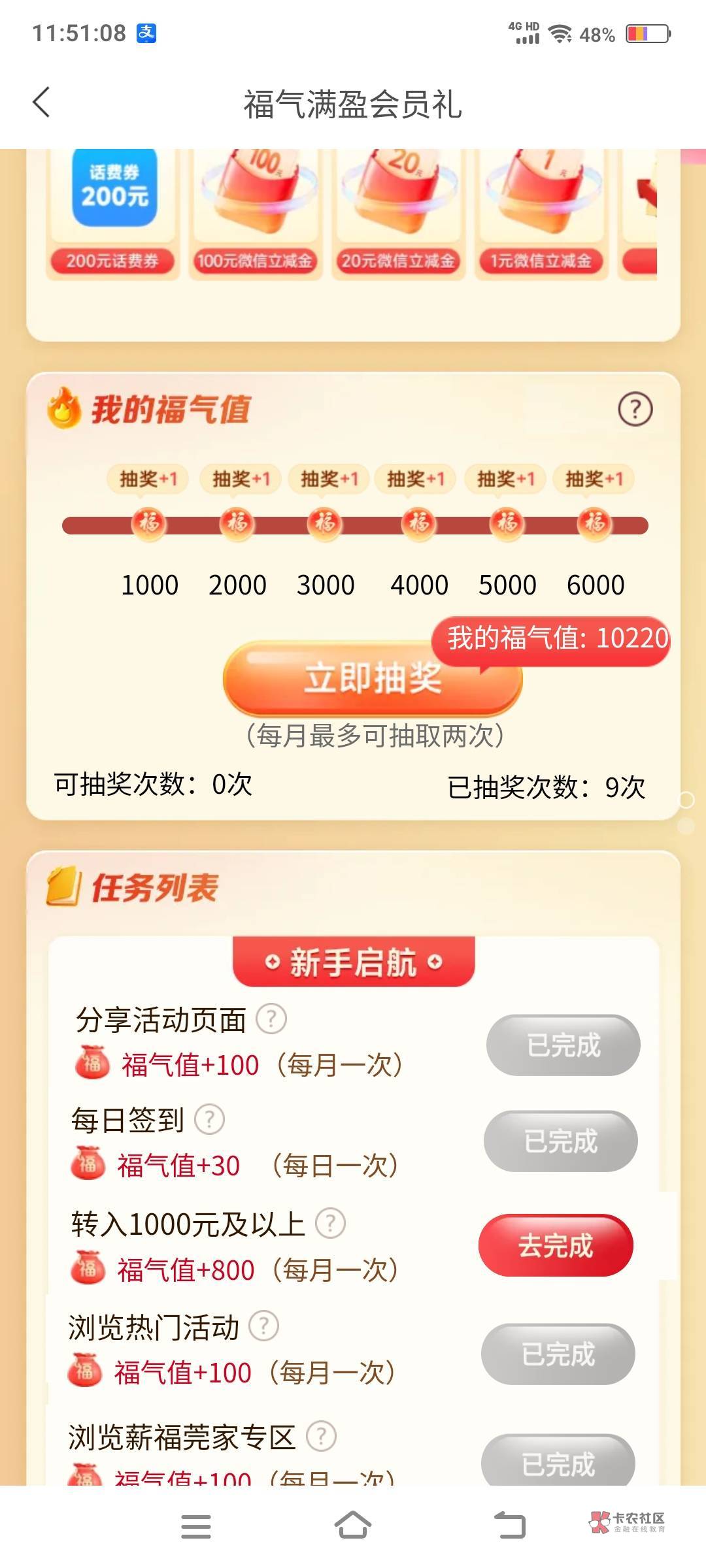Open help icon next to 转入1000元及以上
This screenshot has width=706, height=1568.
(x=330, y=1223)
